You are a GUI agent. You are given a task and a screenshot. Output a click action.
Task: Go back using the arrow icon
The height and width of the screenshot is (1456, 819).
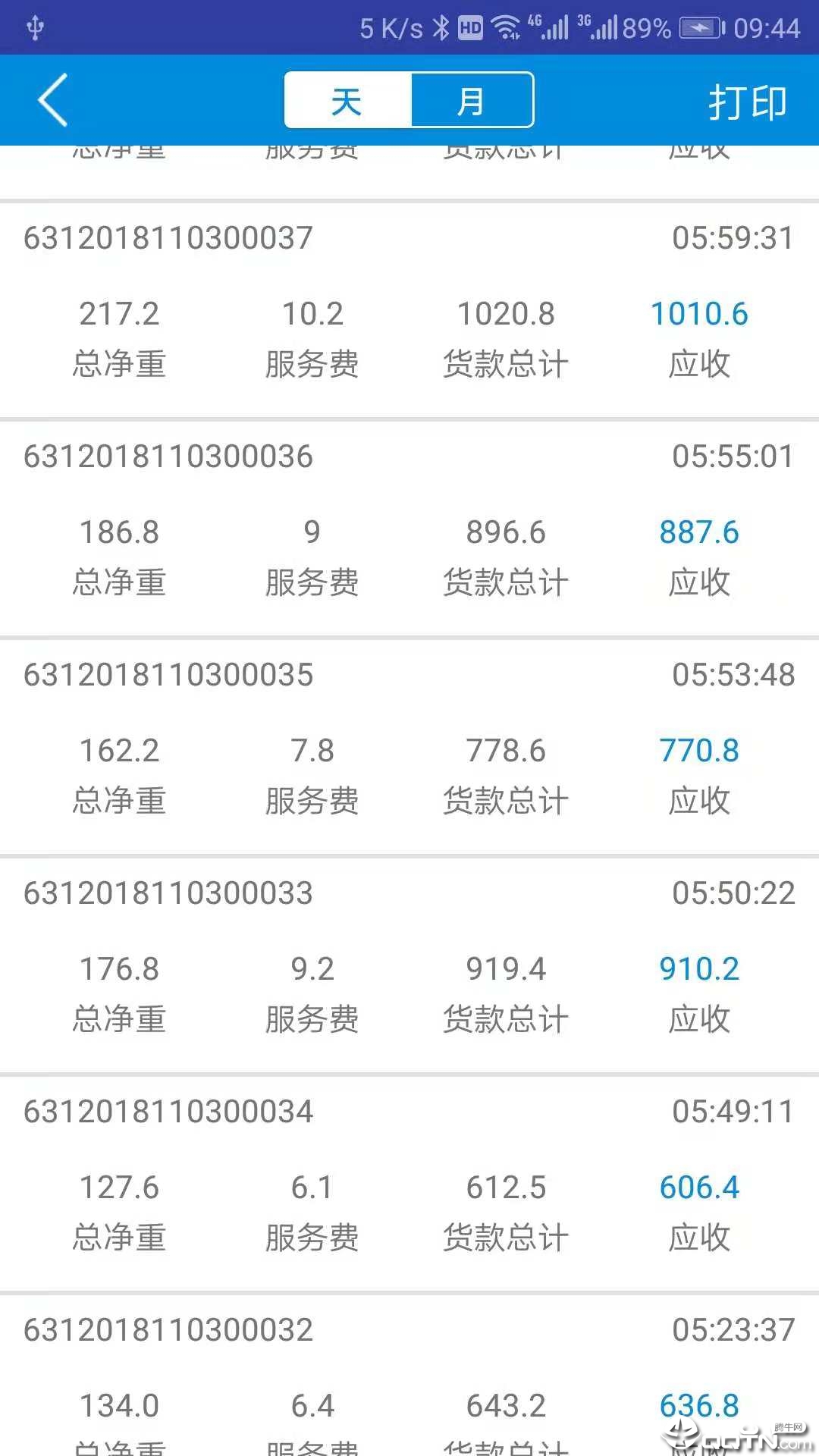53,100
